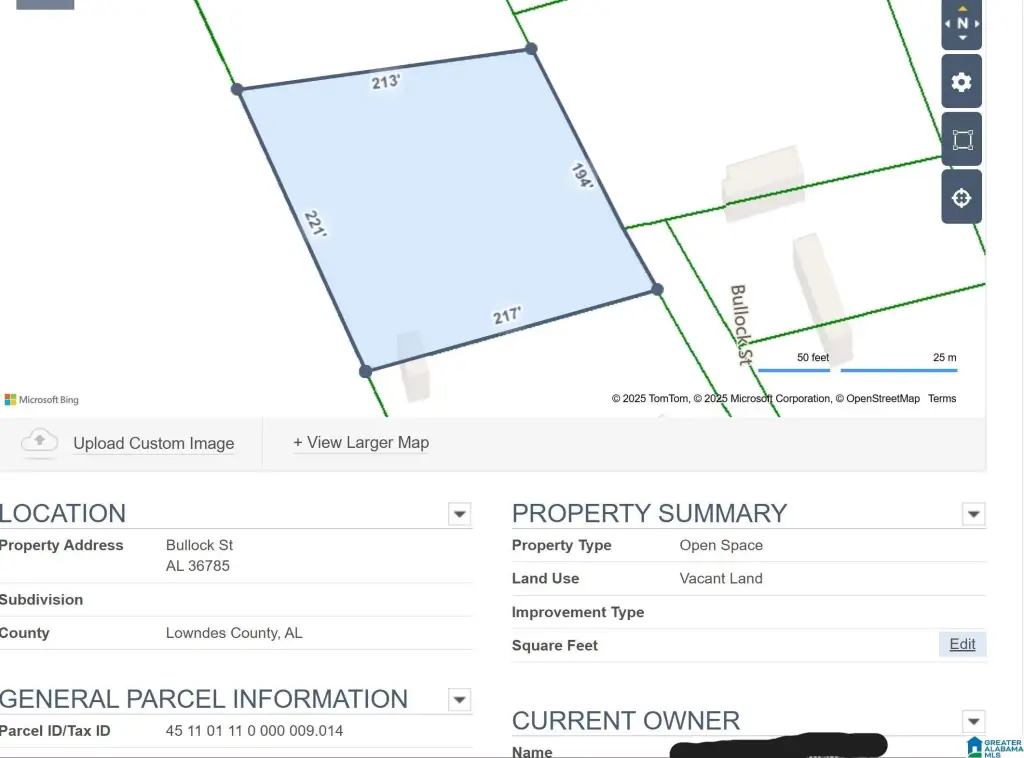Collapse the Location section arrow
The width and height of the screenshot is (1024, 758).
(459, 515)
